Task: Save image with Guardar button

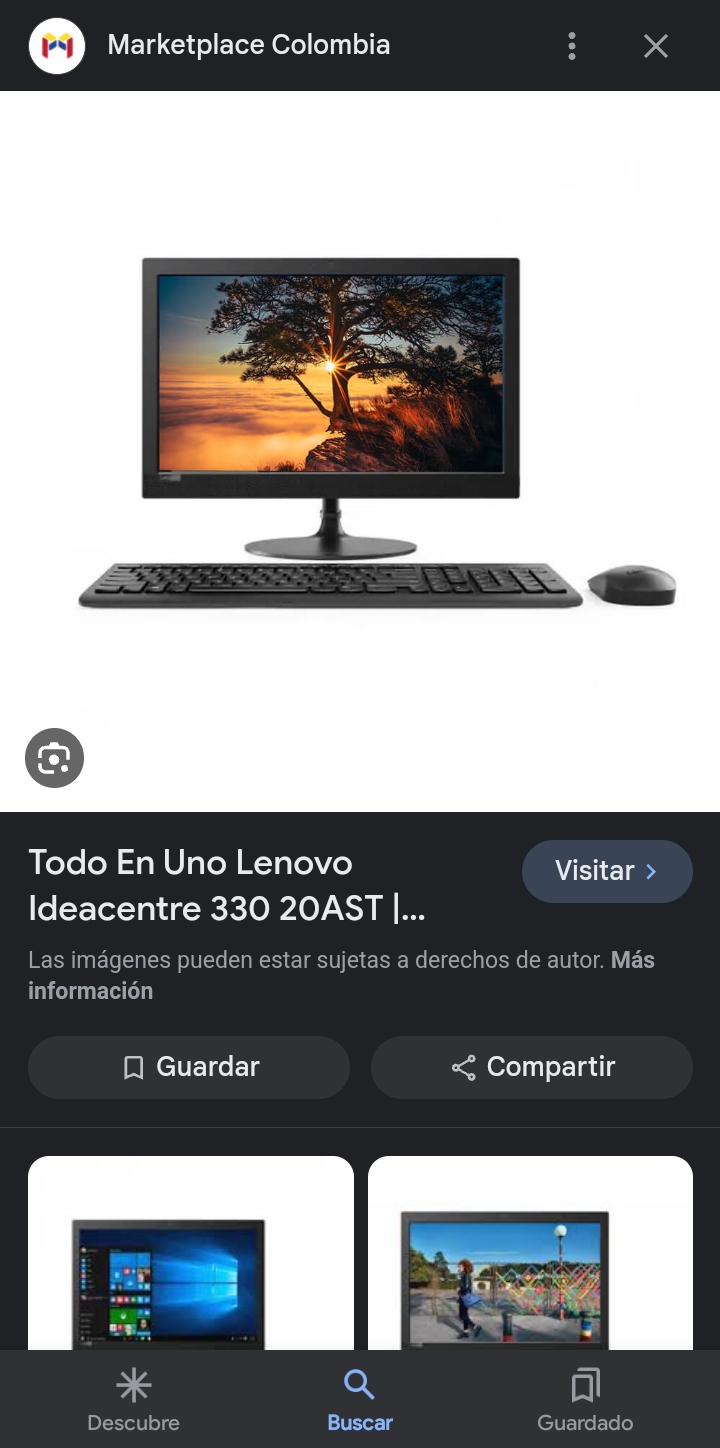Action: tap(189, 1067)
